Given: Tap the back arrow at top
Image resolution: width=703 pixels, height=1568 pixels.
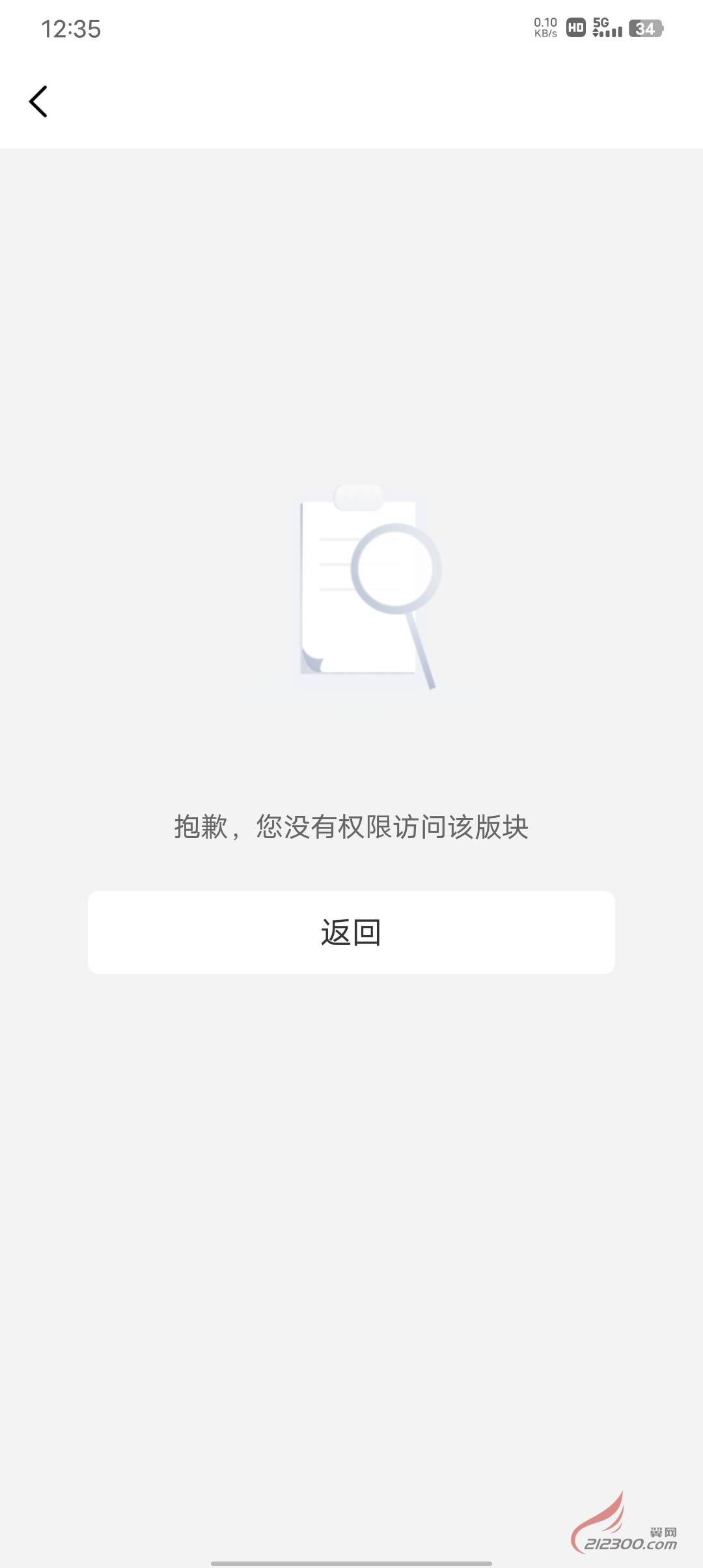Looking at the screenshot, I should click(x=38, y=102).
